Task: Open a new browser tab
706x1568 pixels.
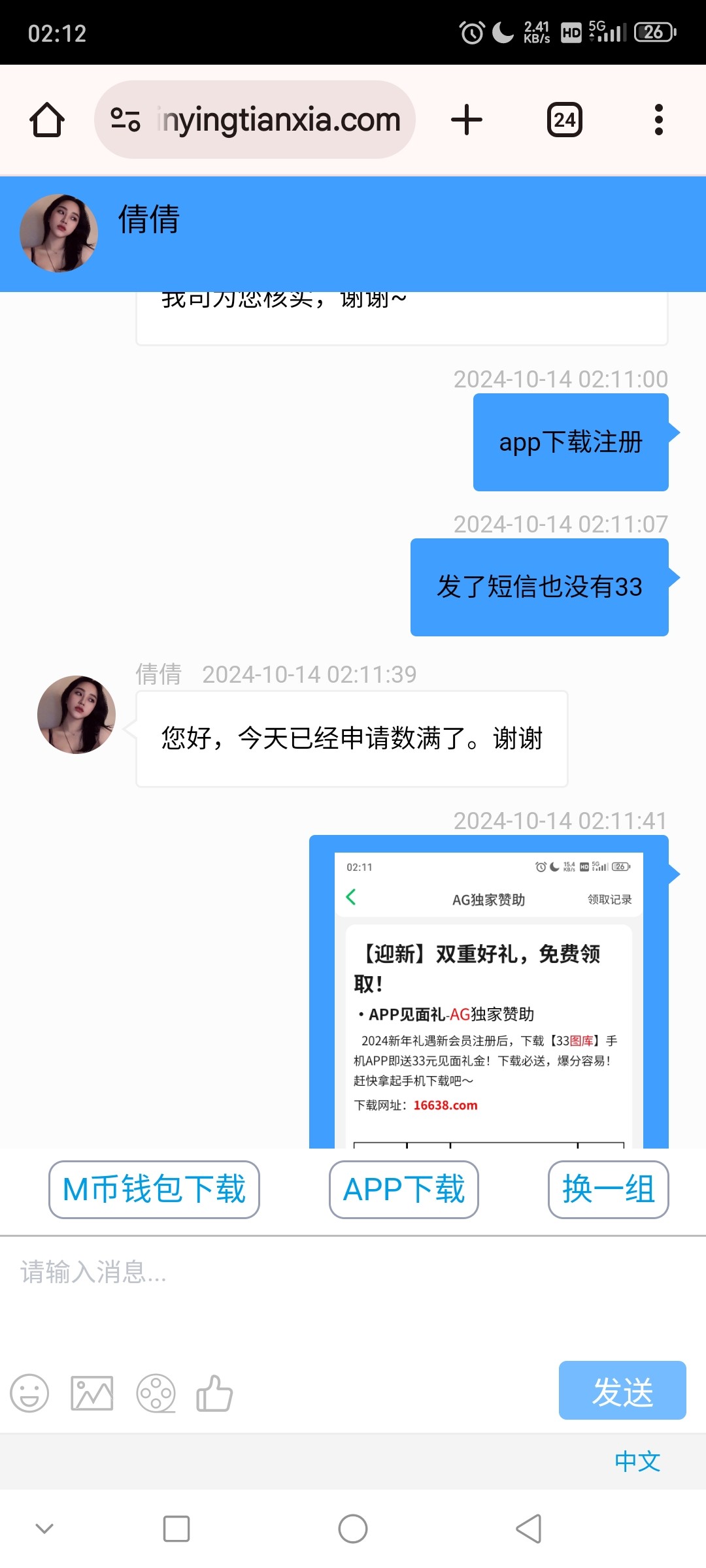Action: [467, 120]
